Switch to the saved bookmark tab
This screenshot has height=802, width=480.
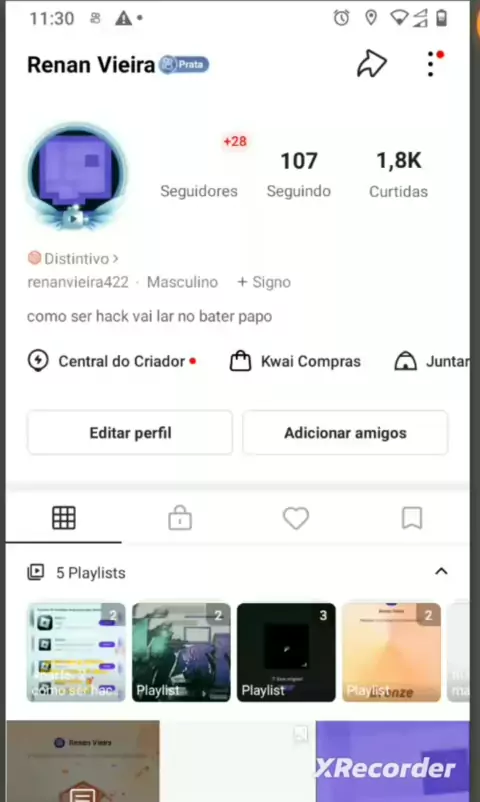click(x=412, y=518)
